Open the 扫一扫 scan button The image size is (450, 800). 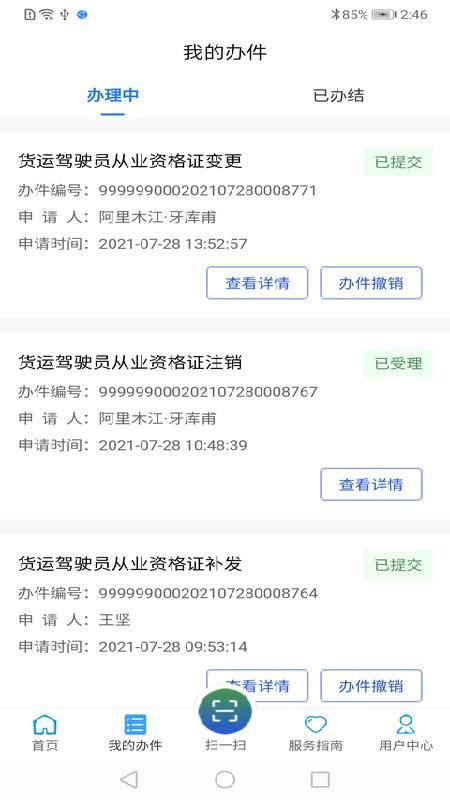[225, 712]
